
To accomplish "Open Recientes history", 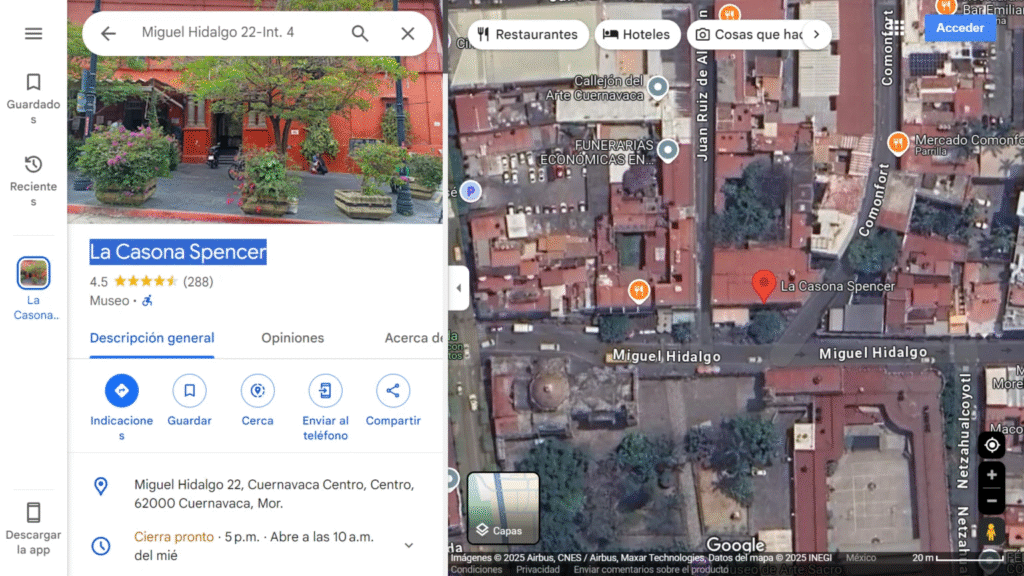I will coord(33,178).
